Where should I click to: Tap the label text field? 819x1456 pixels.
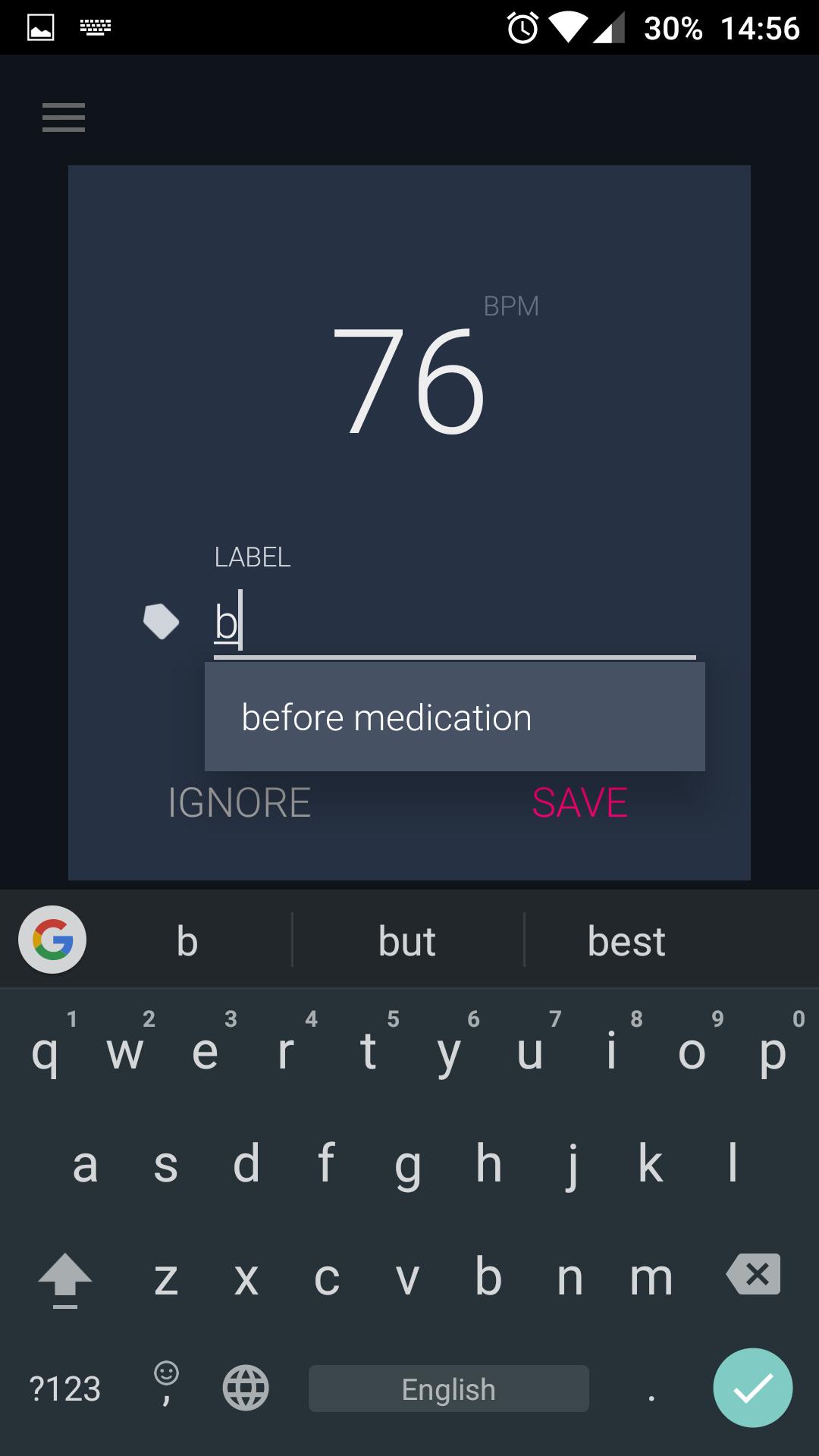455,623
